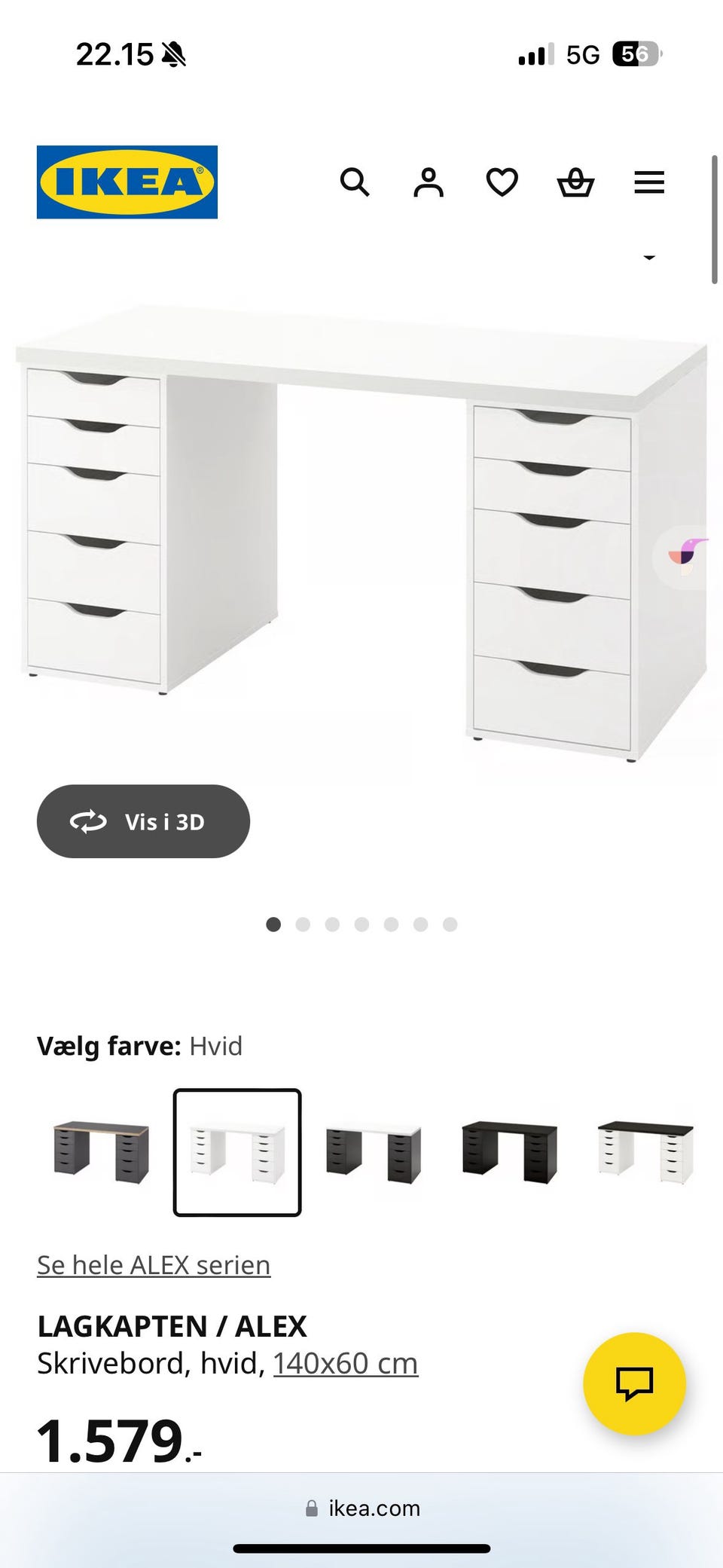
Task: Open your IKEA profile account
Action: point(428,183)
